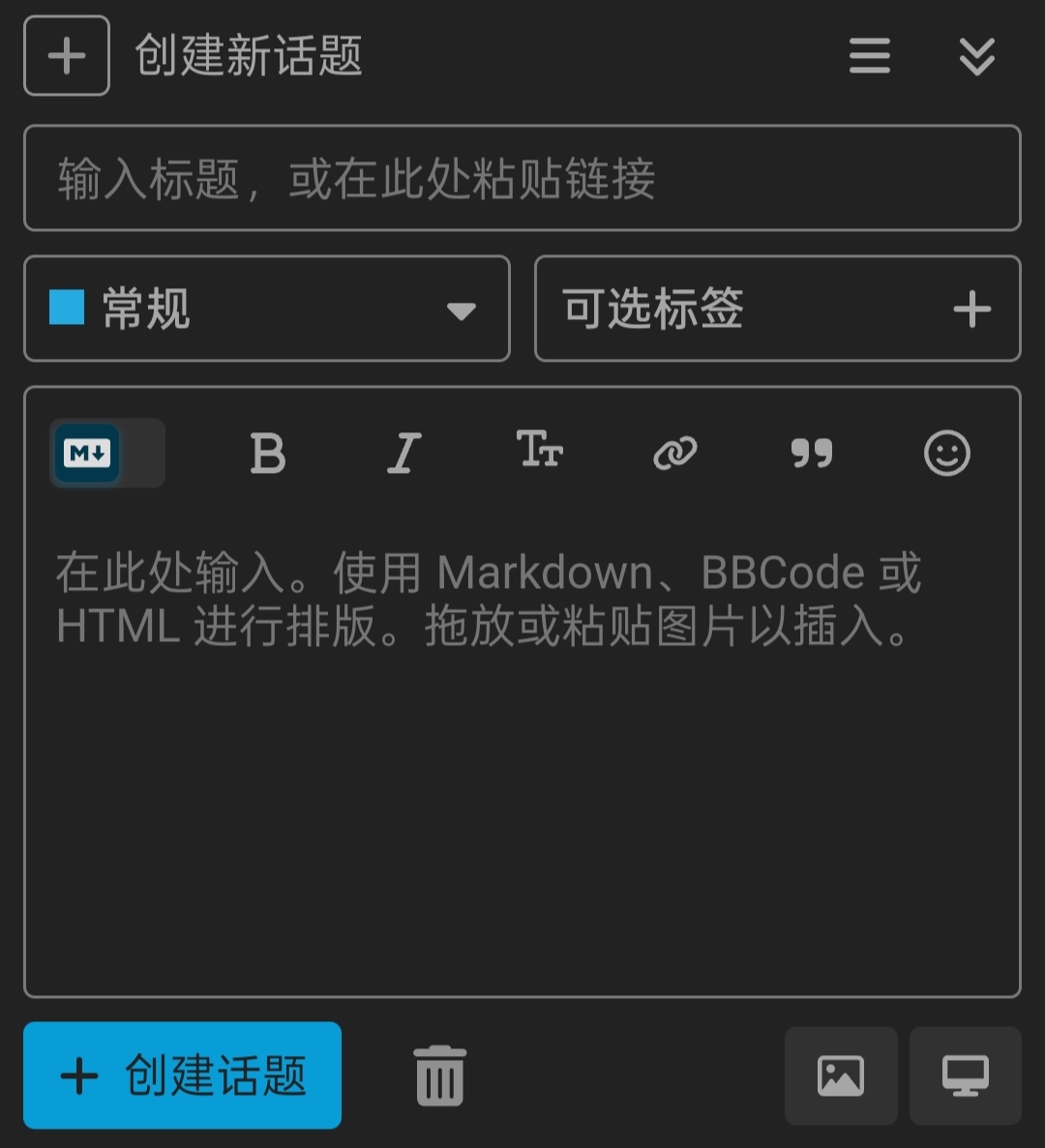Discard the draft with the trash icon

pos(440,1075)
